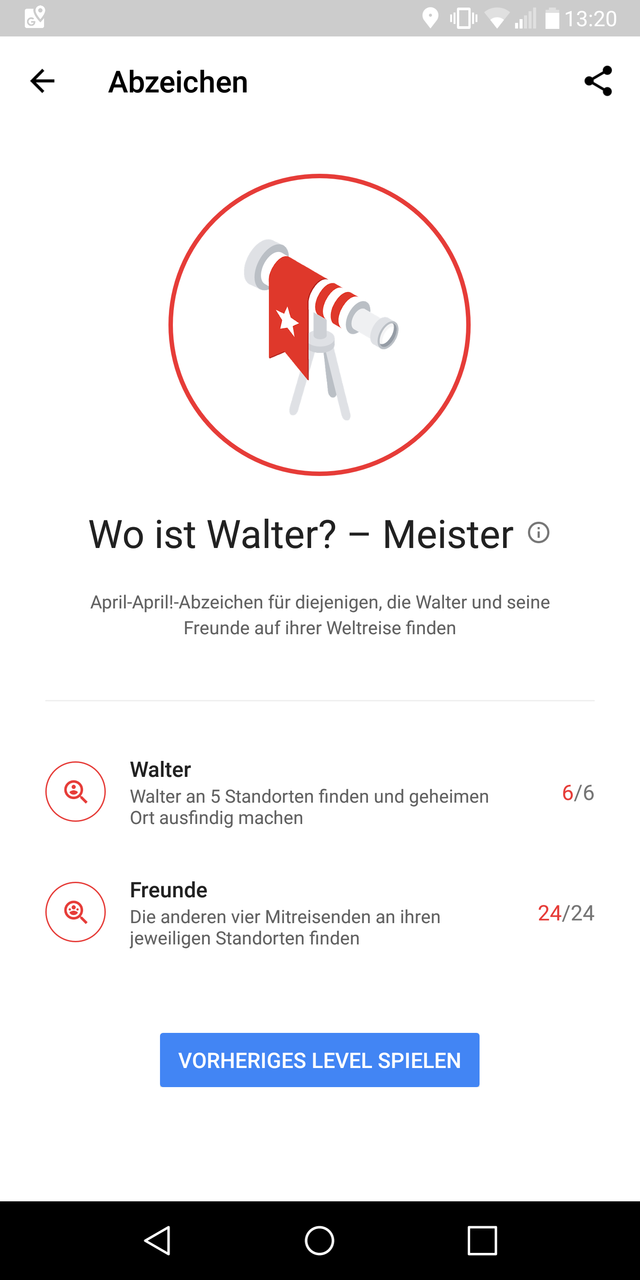The height and width of the screenshot is (1280, 640).
Task: Open recent apps overview
Action: coord(482,1241)
